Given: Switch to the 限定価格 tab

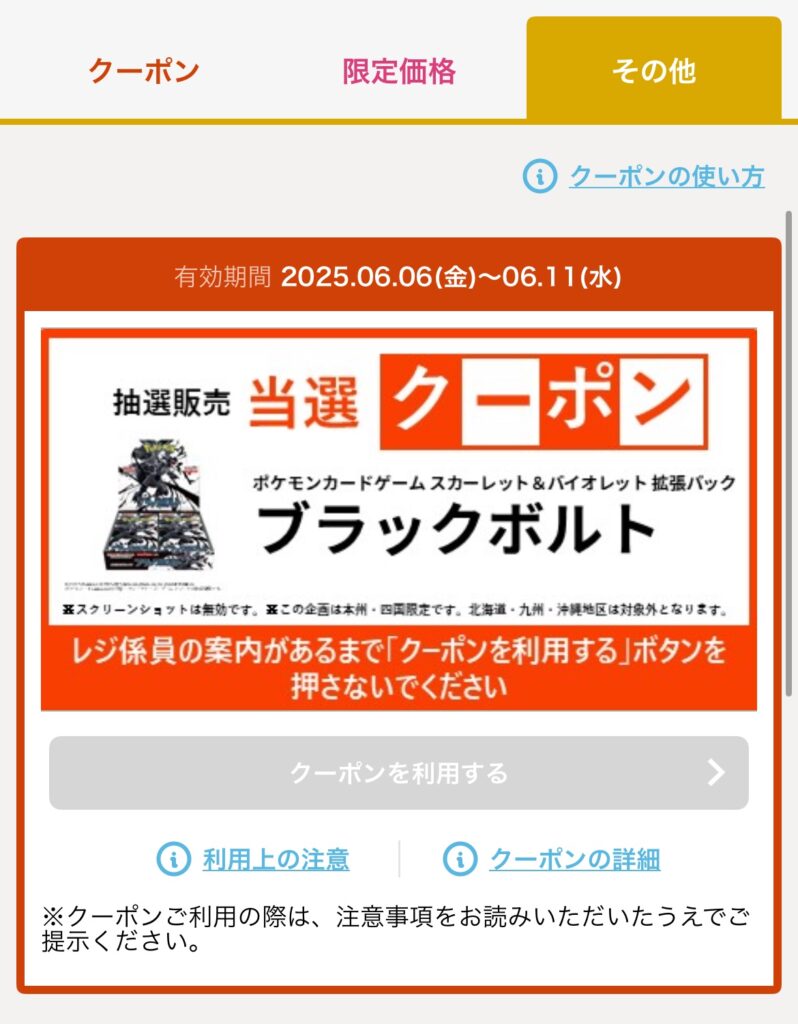Looking at the screenshot, I should pos(399,71).
